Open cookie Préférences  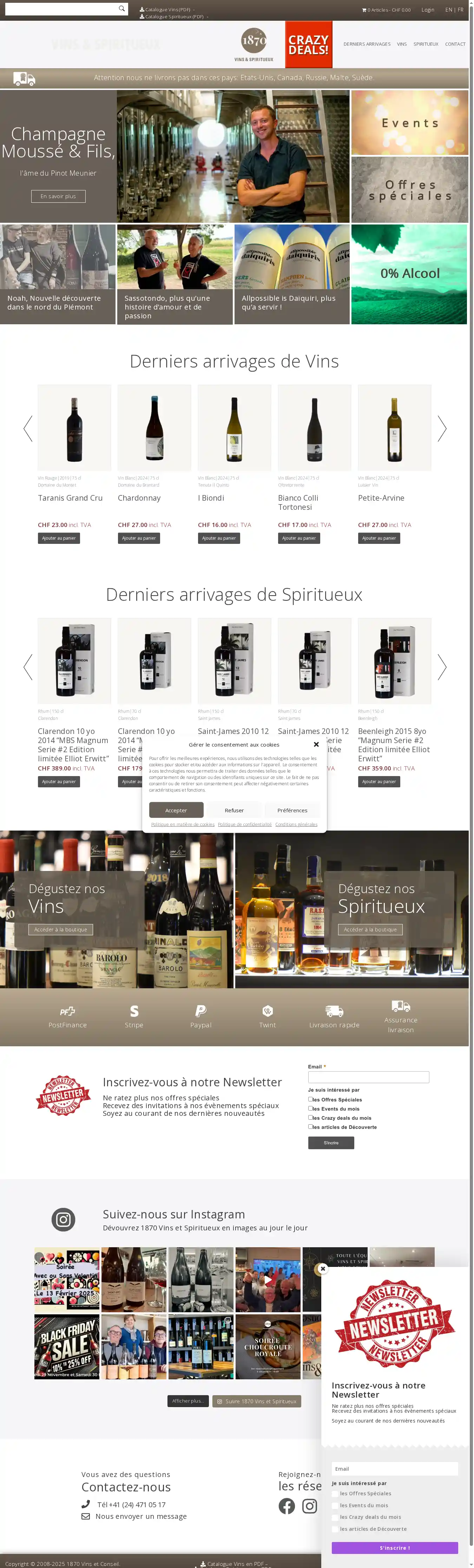292,810
